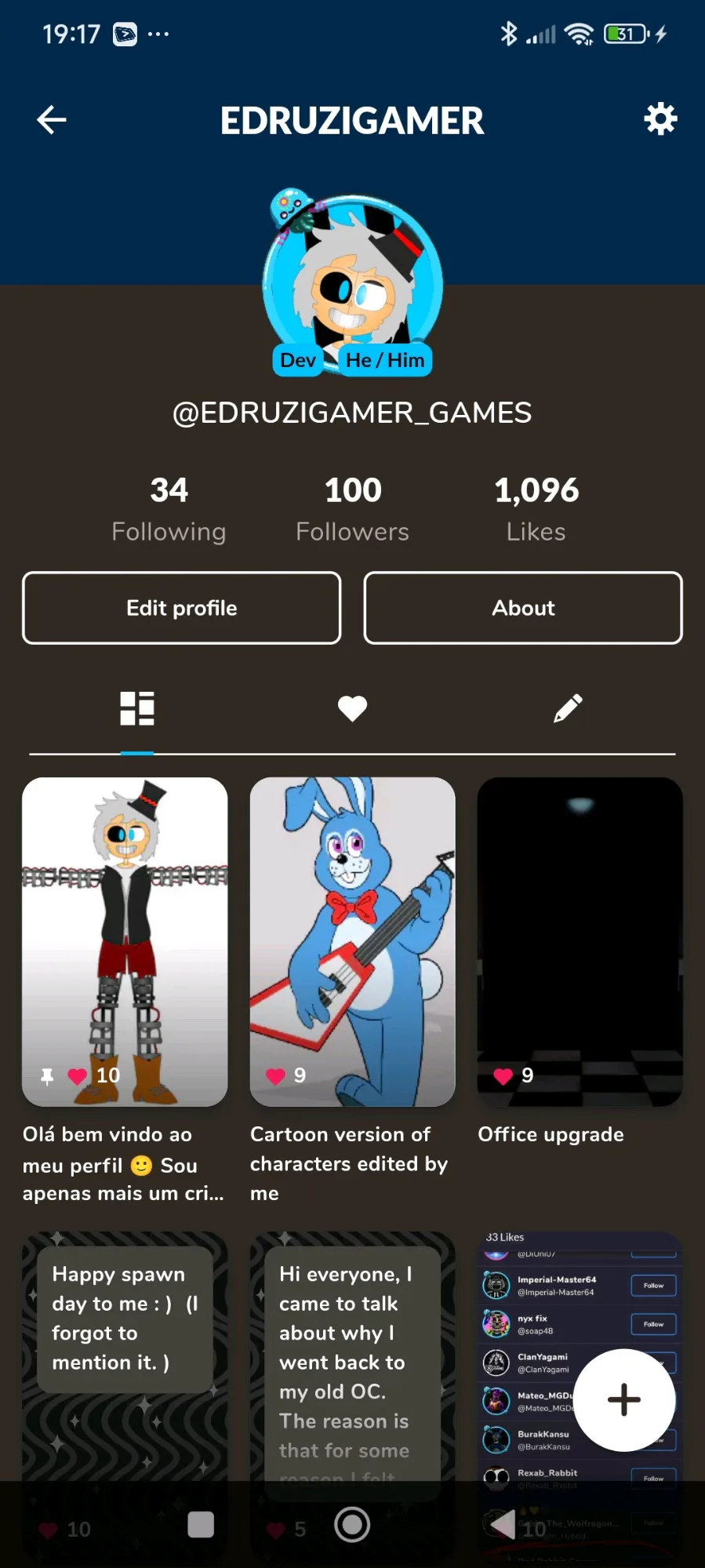The image size is (705, 1568).
Task: Open the About section
Action: click(523, 608)
